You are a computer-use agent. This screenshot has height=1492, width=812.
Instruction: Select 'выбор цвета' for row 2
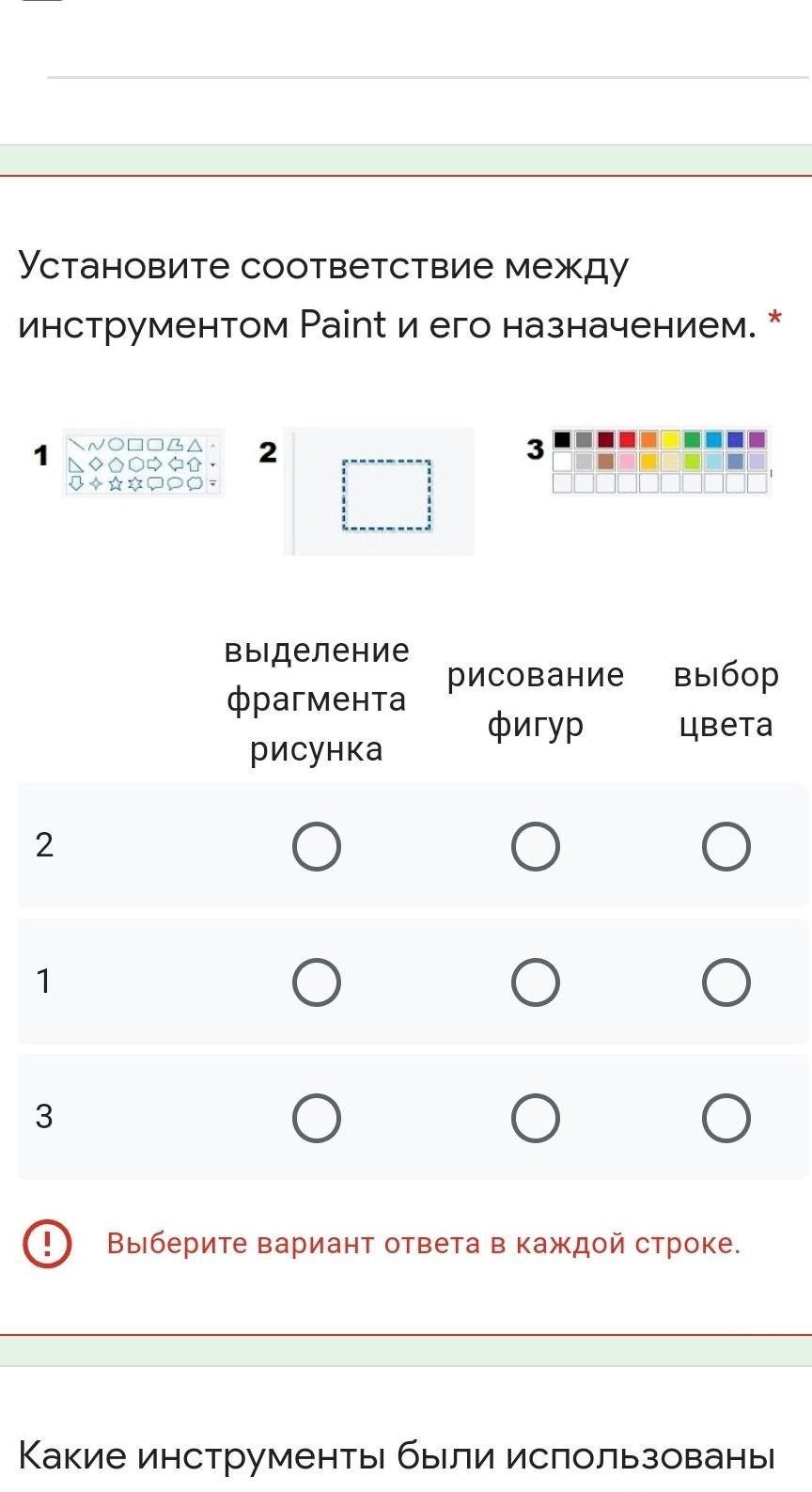coord(726,846)
